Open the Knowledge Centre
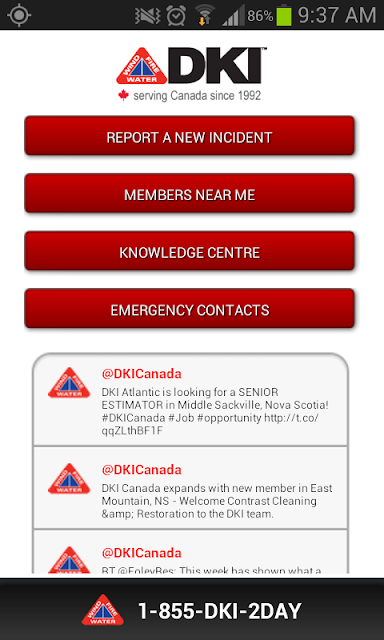 pos(189,251)
